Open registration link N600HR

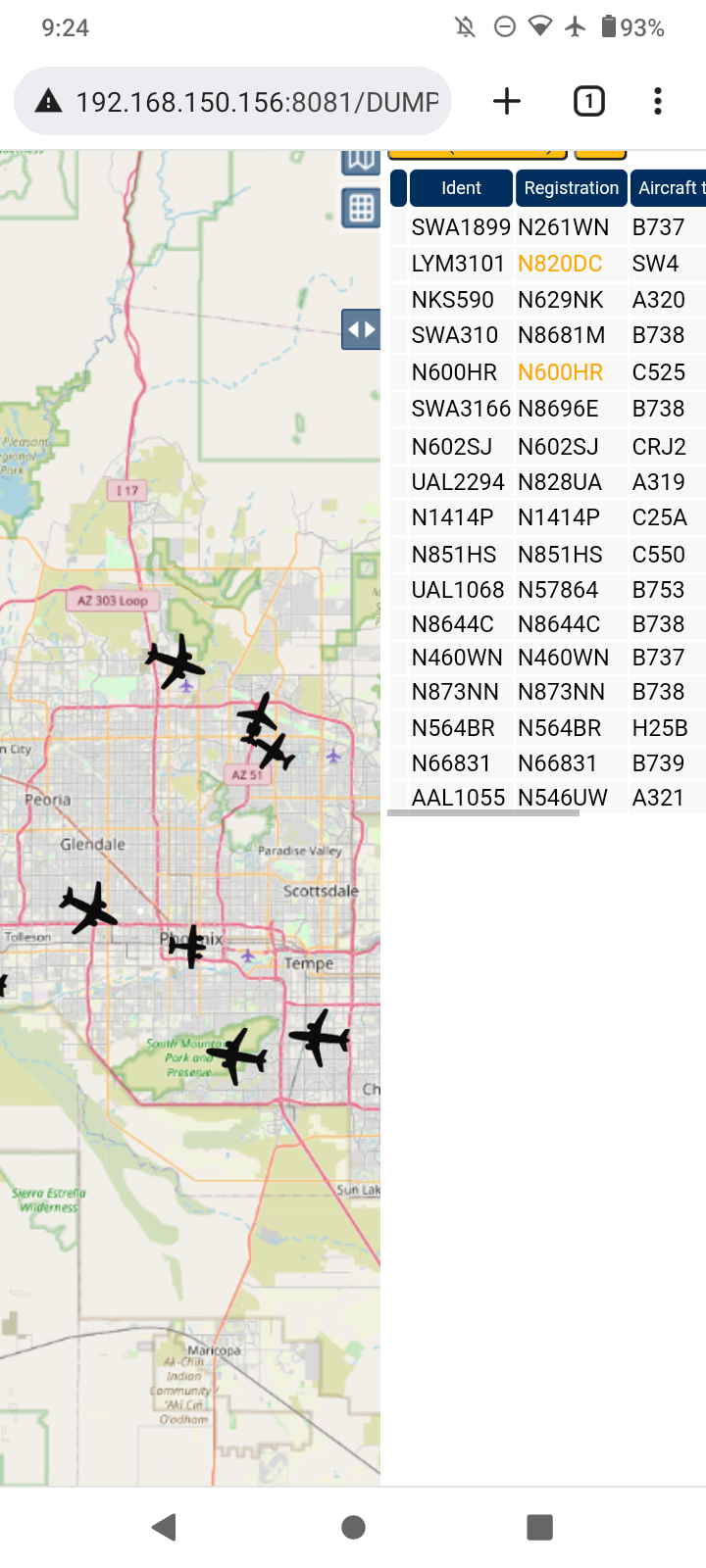pos(560,372)
